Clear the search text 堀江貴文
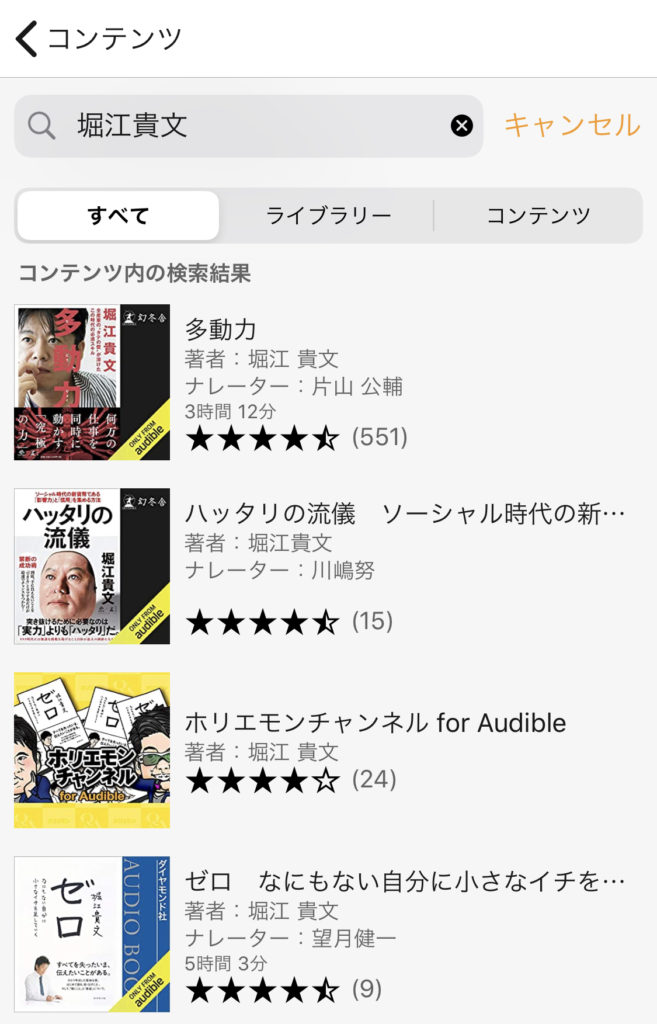This screenshot has height=1024, width=657. pyautogui.click(x=461, y=126)
